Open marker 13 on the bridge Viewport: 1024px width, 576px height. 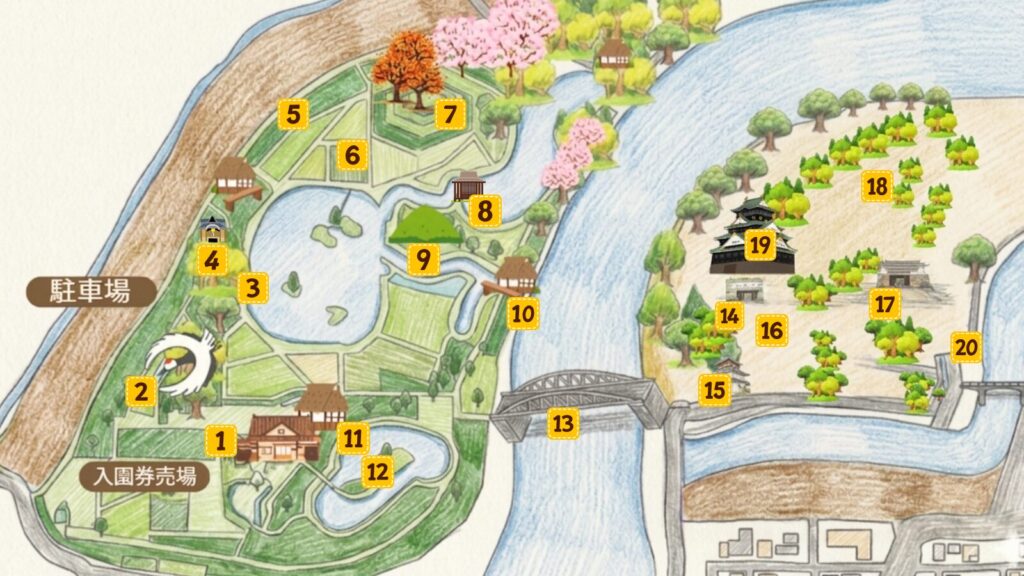coord(563,423)
